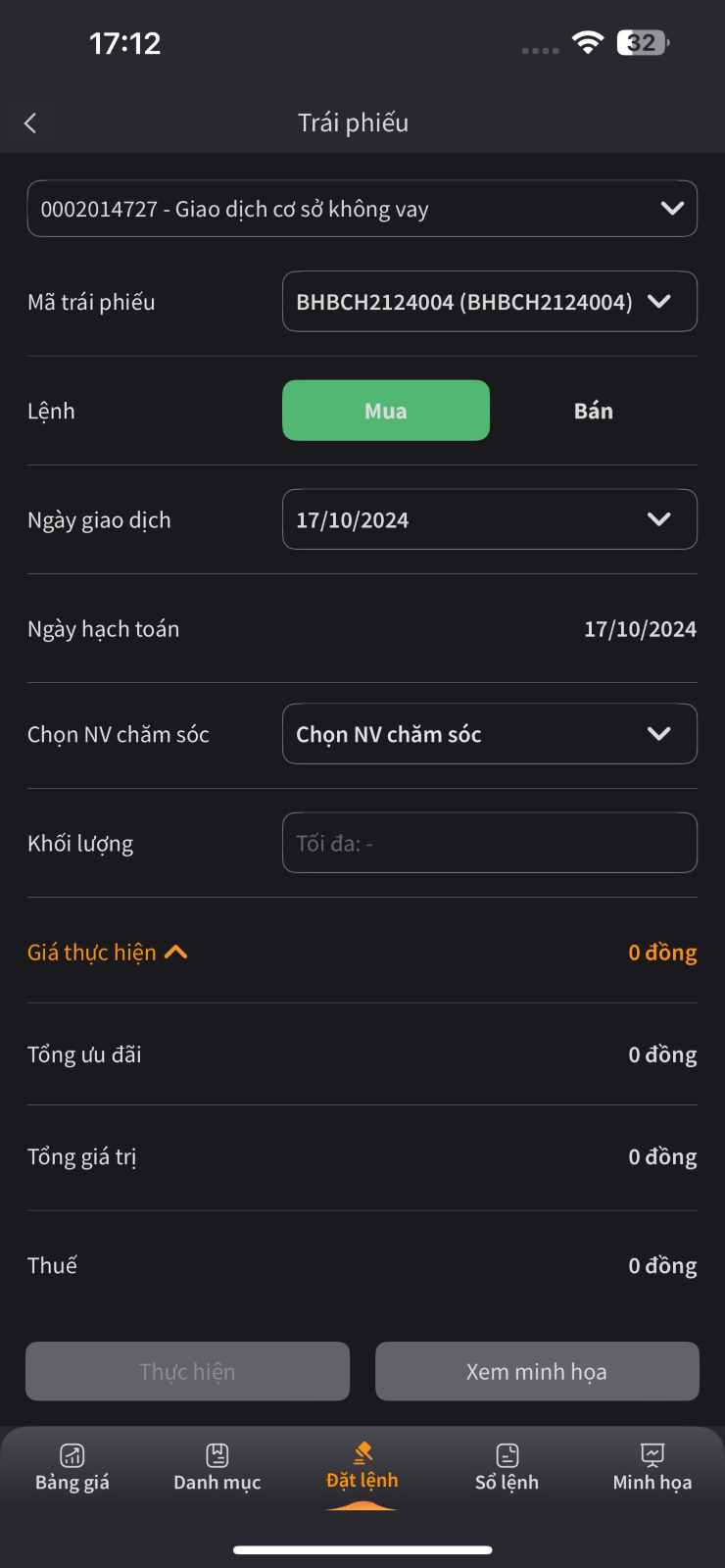Tap Xem minh họa button
Screen dimensions: 725x1568
point(537,1371)
